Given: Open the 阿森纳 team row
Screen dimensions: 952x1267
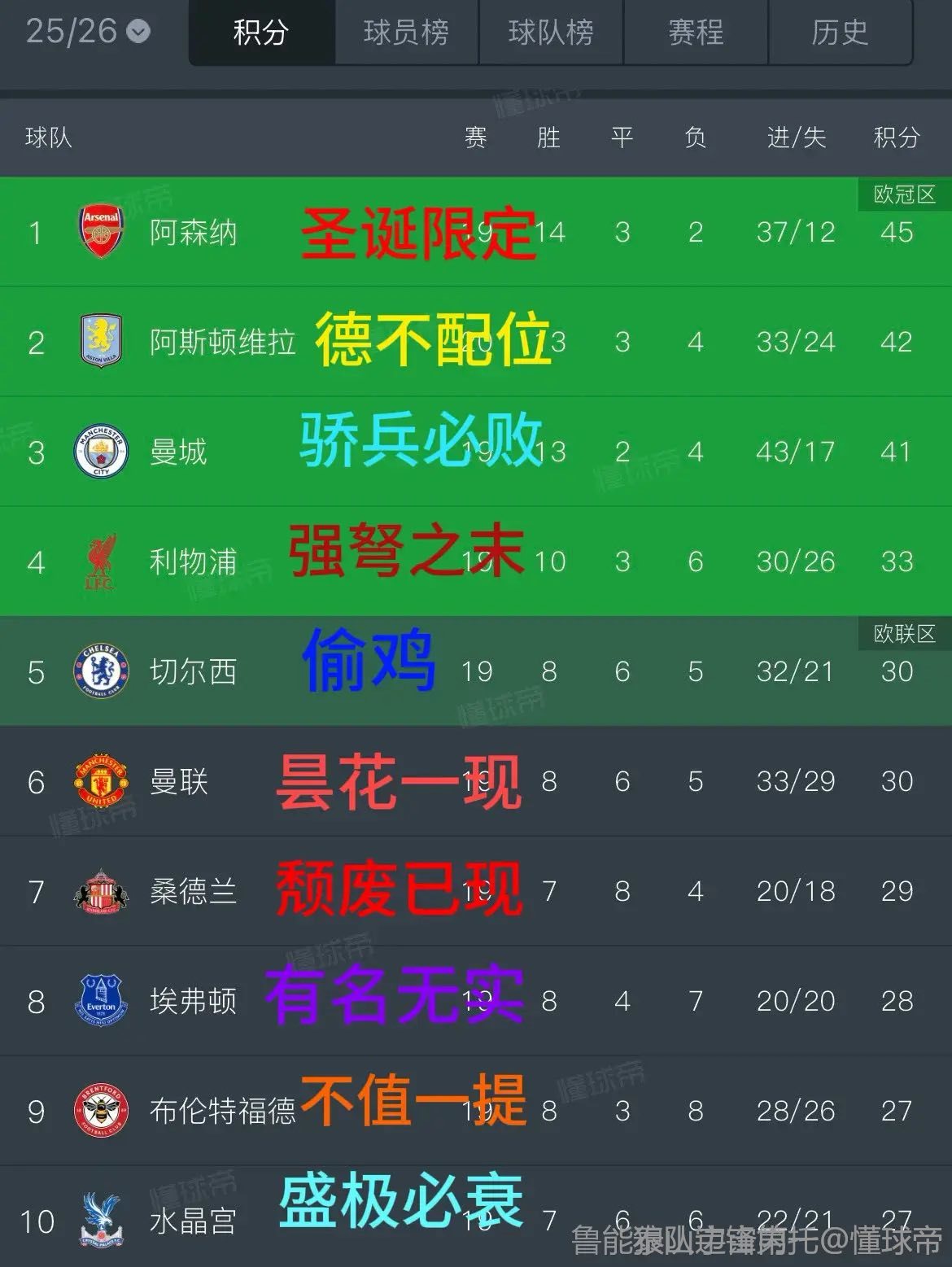Looking at the screenshot, I should click(193, 233).
